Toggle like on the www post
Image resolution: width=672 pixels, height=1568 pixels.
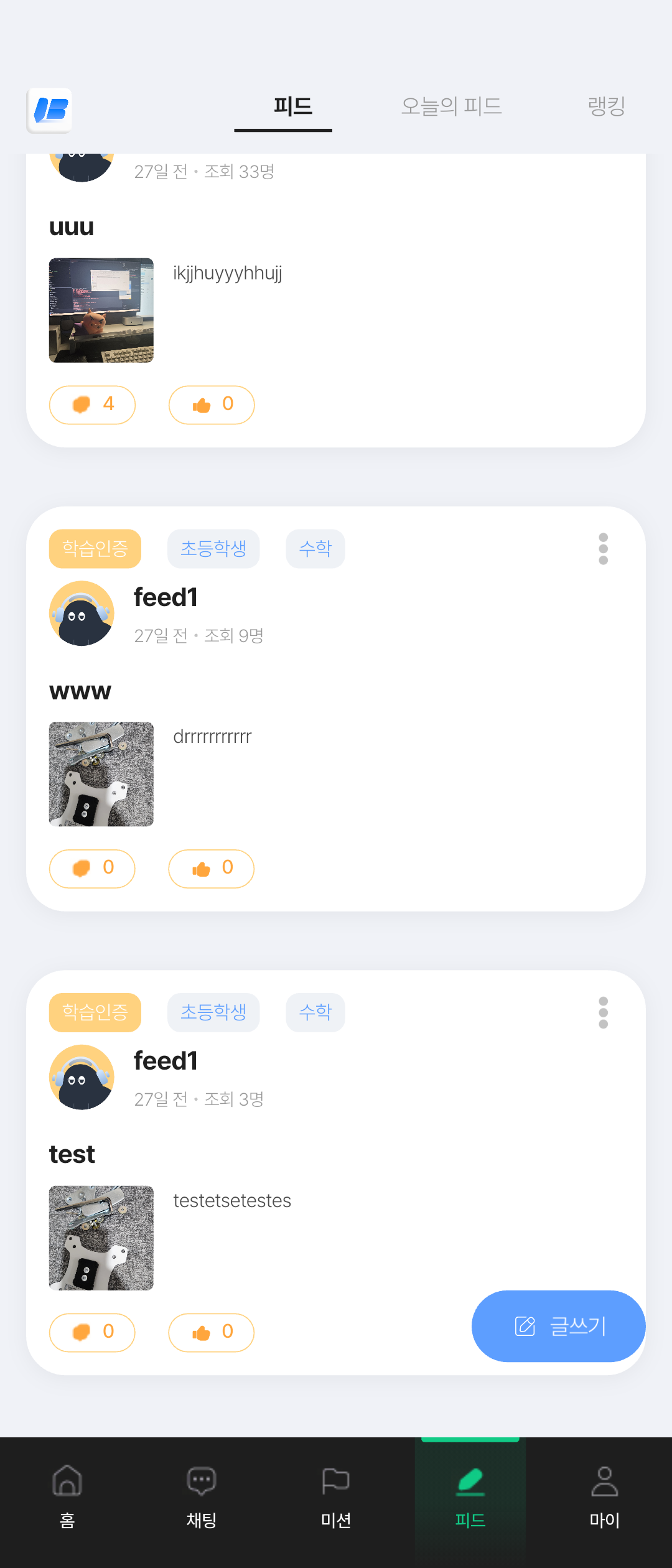click(x=211, y=869)
